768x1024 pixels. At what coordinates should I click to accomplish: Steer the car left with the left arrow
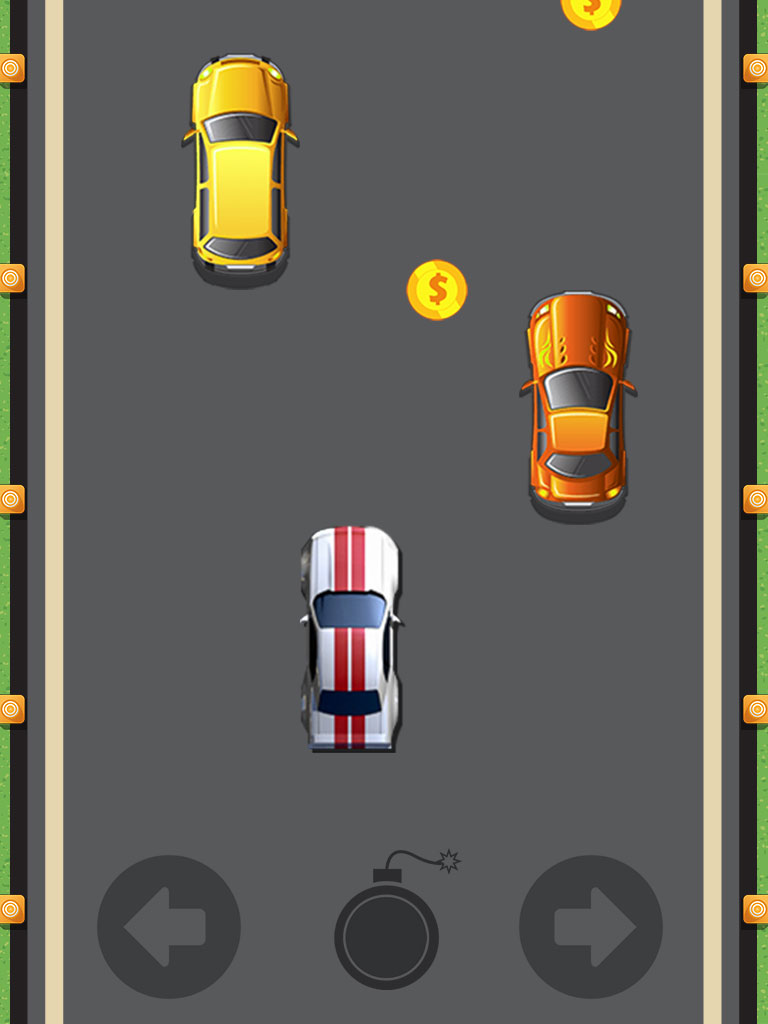(x=168, y=926)
